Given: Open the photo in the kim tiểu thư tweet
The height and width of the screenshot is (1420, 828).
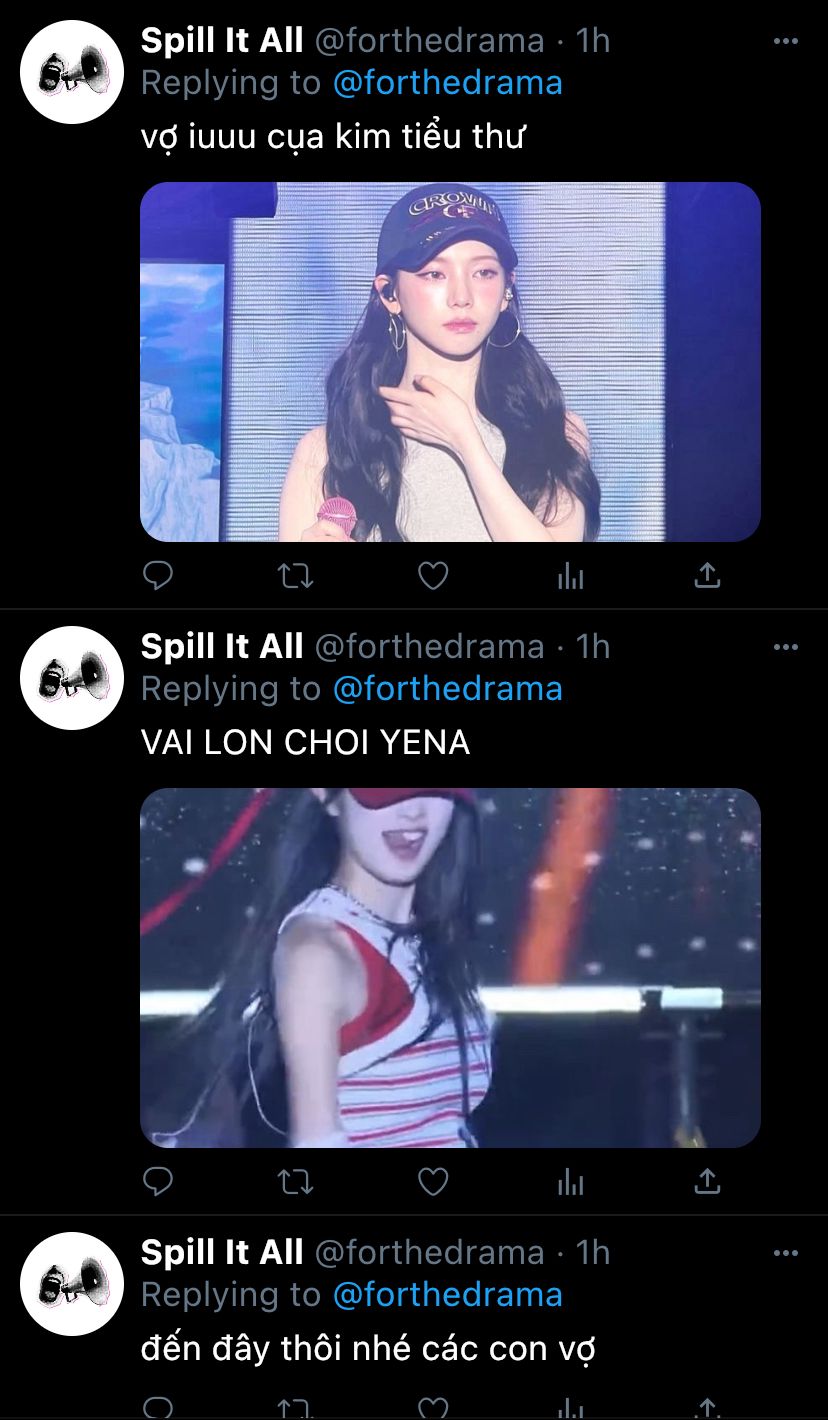Looking at the screenshot, I should 450,362.
